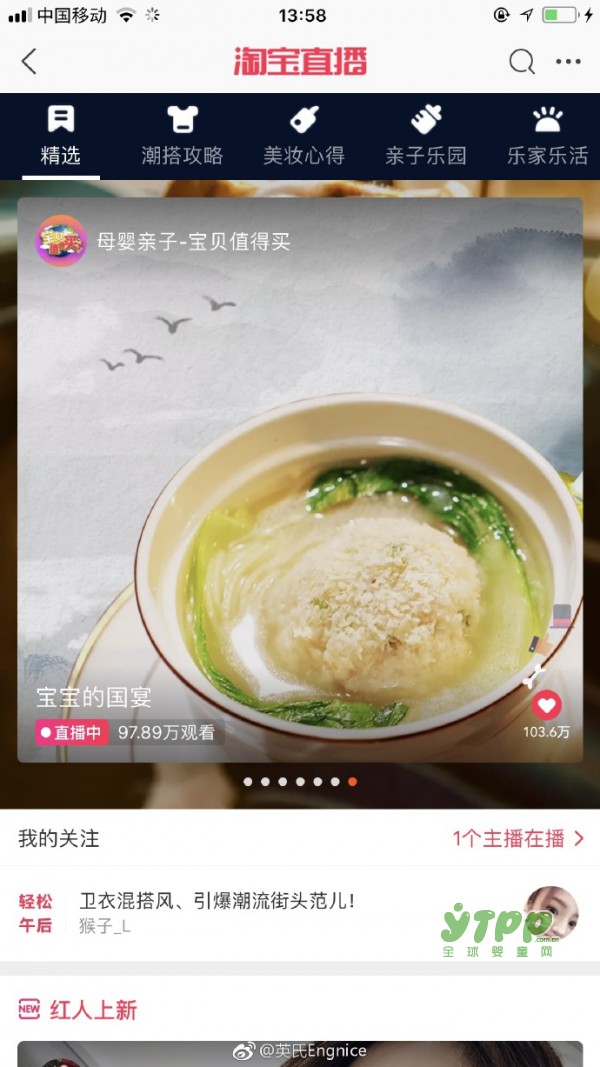View 1个主播在播 followed streamers
The height and width of the screenshot is (1067, 600).
(x=518, y=839)
